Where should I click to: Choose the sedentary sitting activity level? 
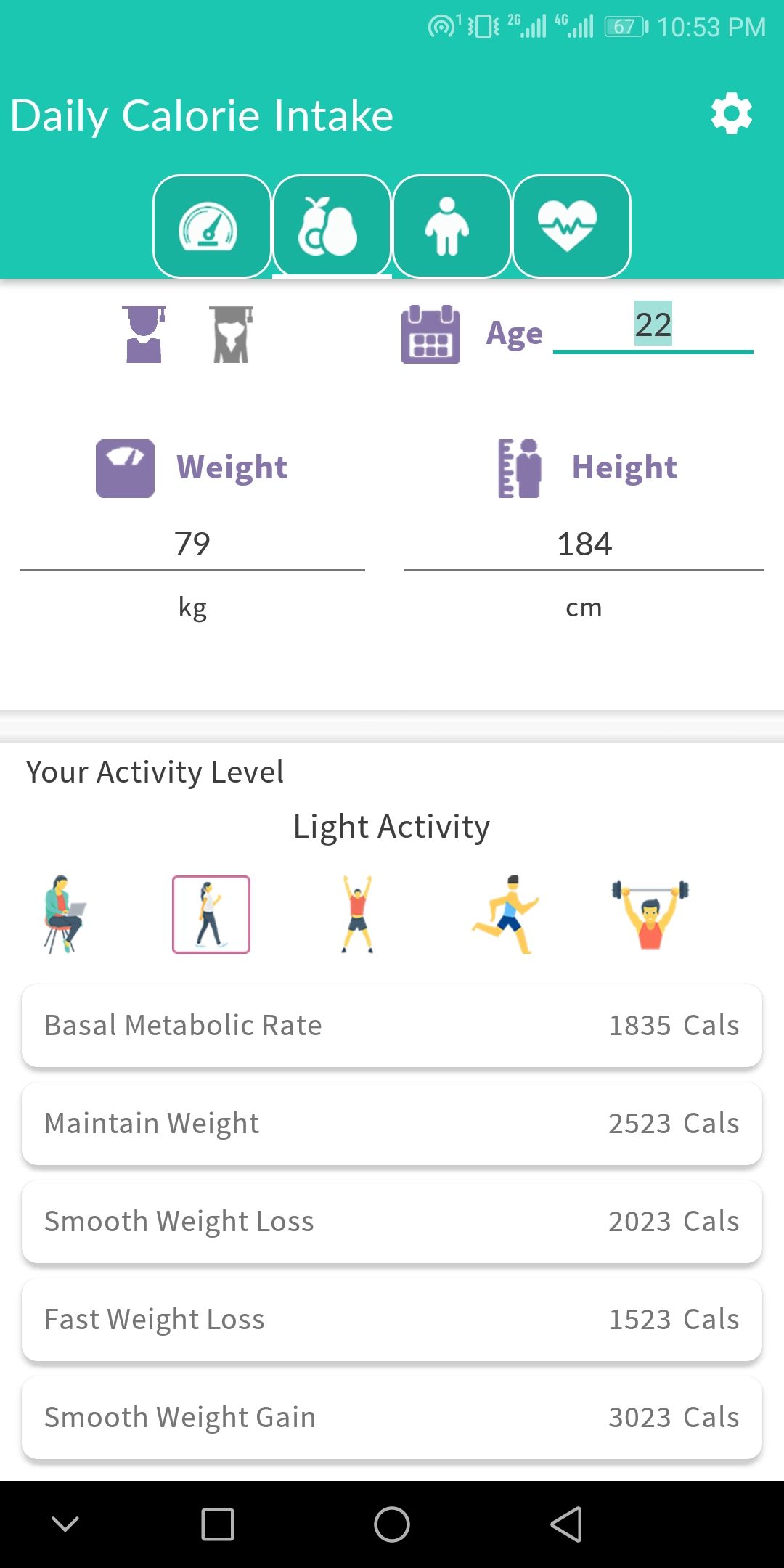(64, 915)
